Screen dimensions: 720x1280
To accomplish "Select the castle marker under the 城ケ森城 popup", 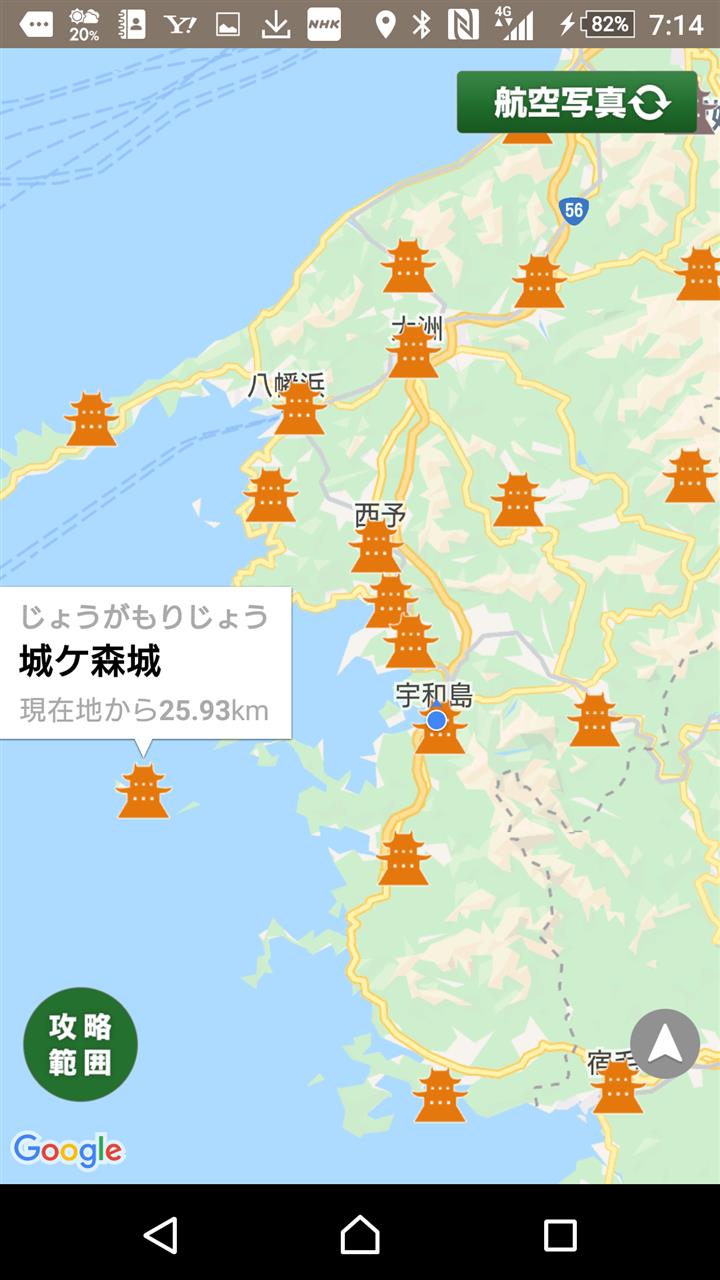I will tap(144, 792).
